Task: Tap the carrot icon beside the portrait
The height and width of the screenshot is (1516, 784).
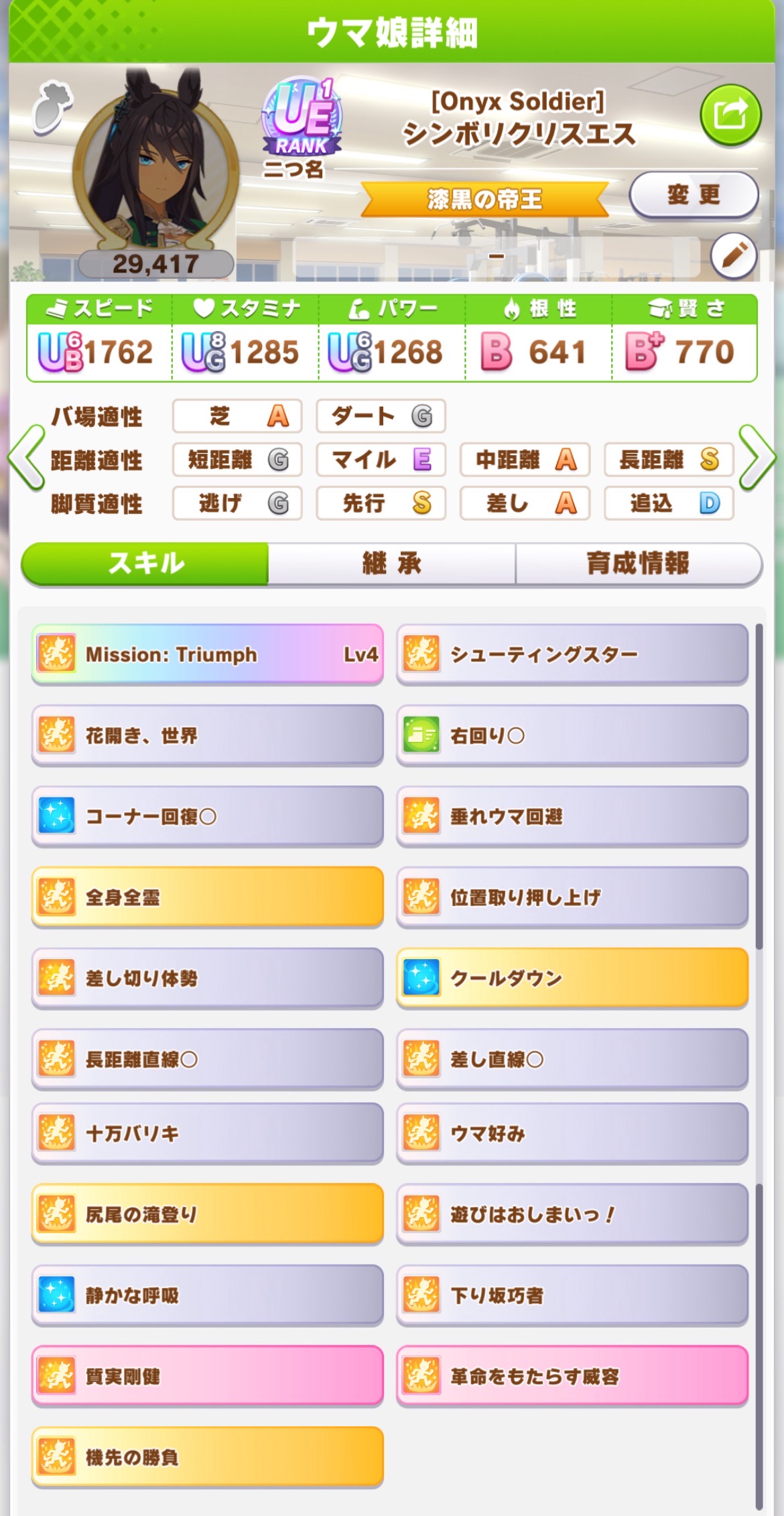Action: click(52, 107)
